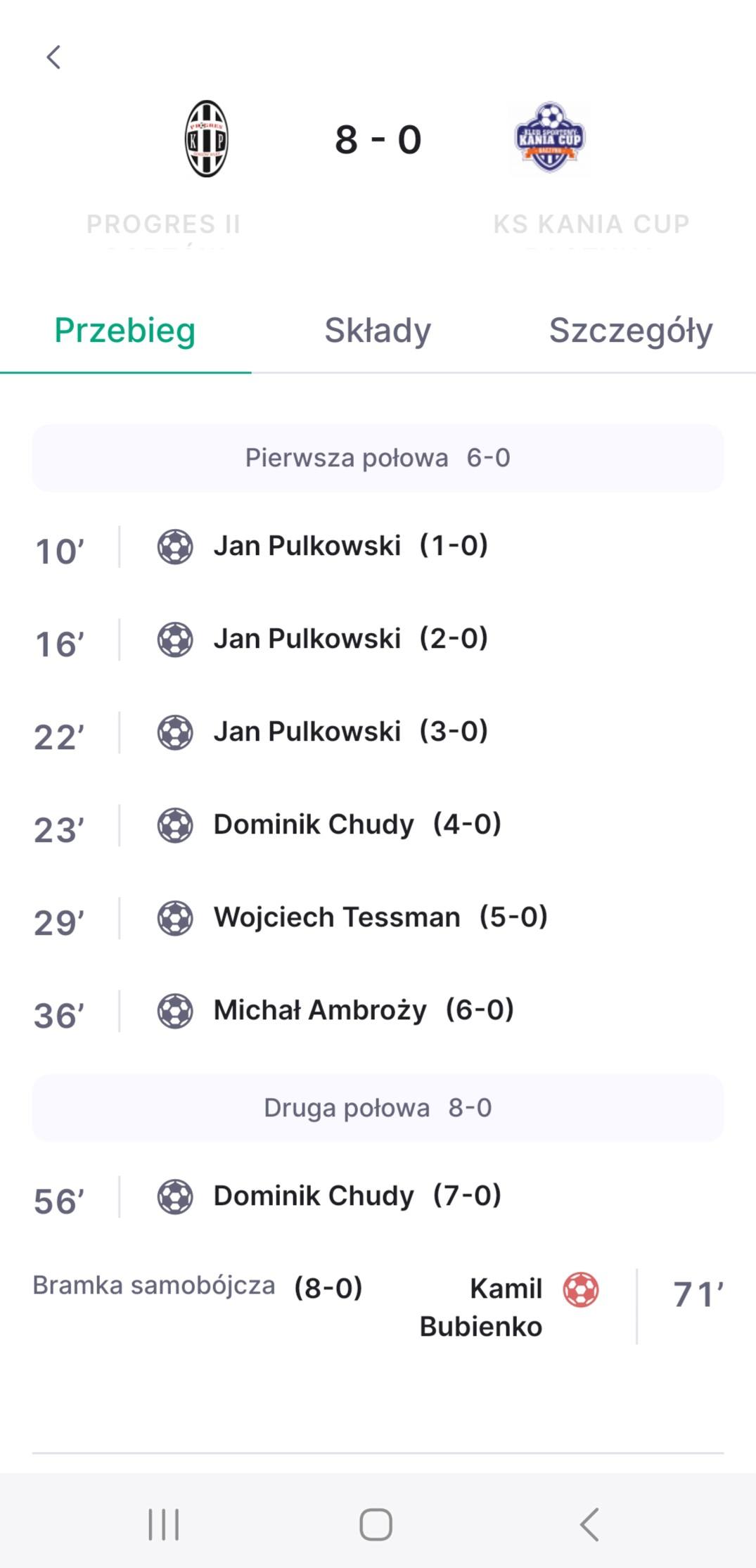Screen dimensions: 756x1568
Task: Tap the system home button
Action: point(376,1524)
